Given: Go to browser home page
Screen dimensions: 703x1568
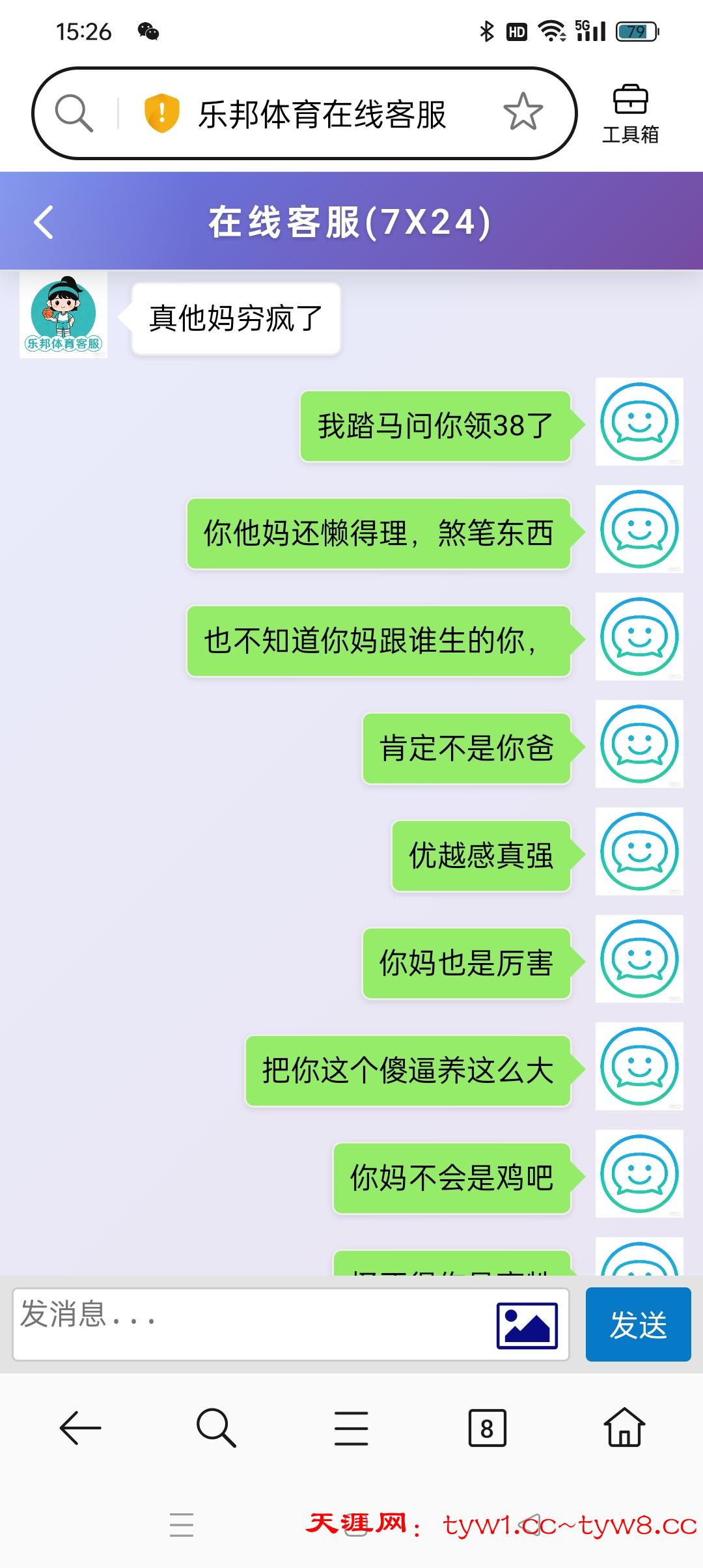Looking at the screenshot, I should point(624,1428).
